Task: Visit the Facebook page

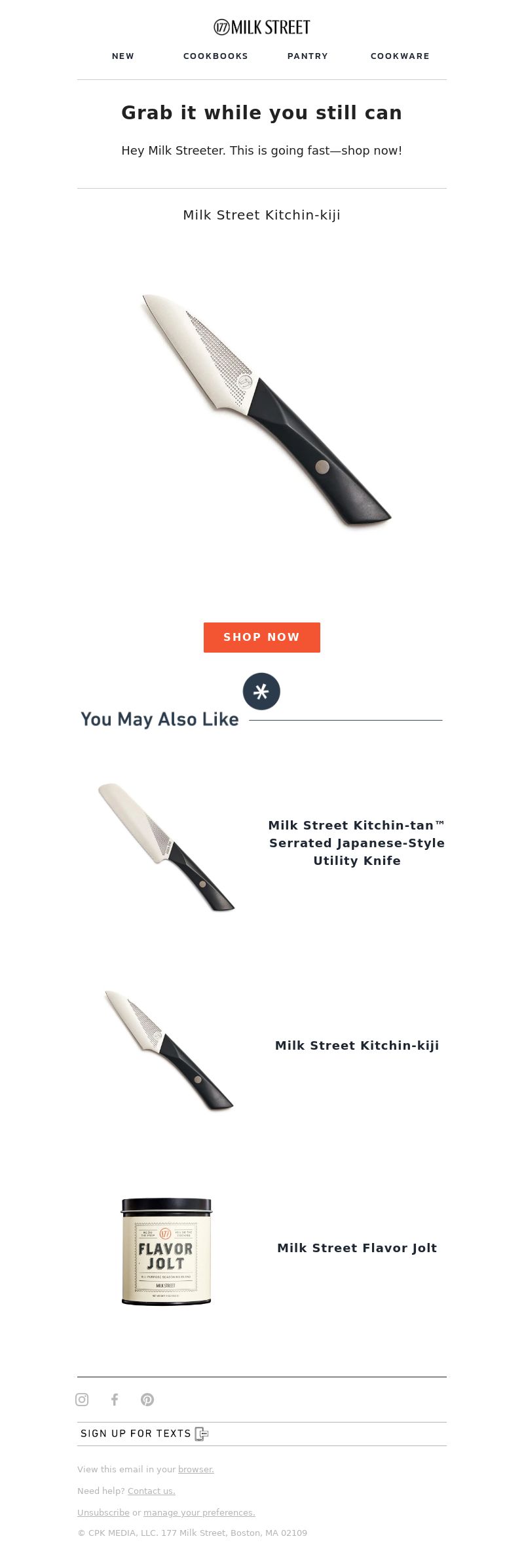Action: 115,1400
